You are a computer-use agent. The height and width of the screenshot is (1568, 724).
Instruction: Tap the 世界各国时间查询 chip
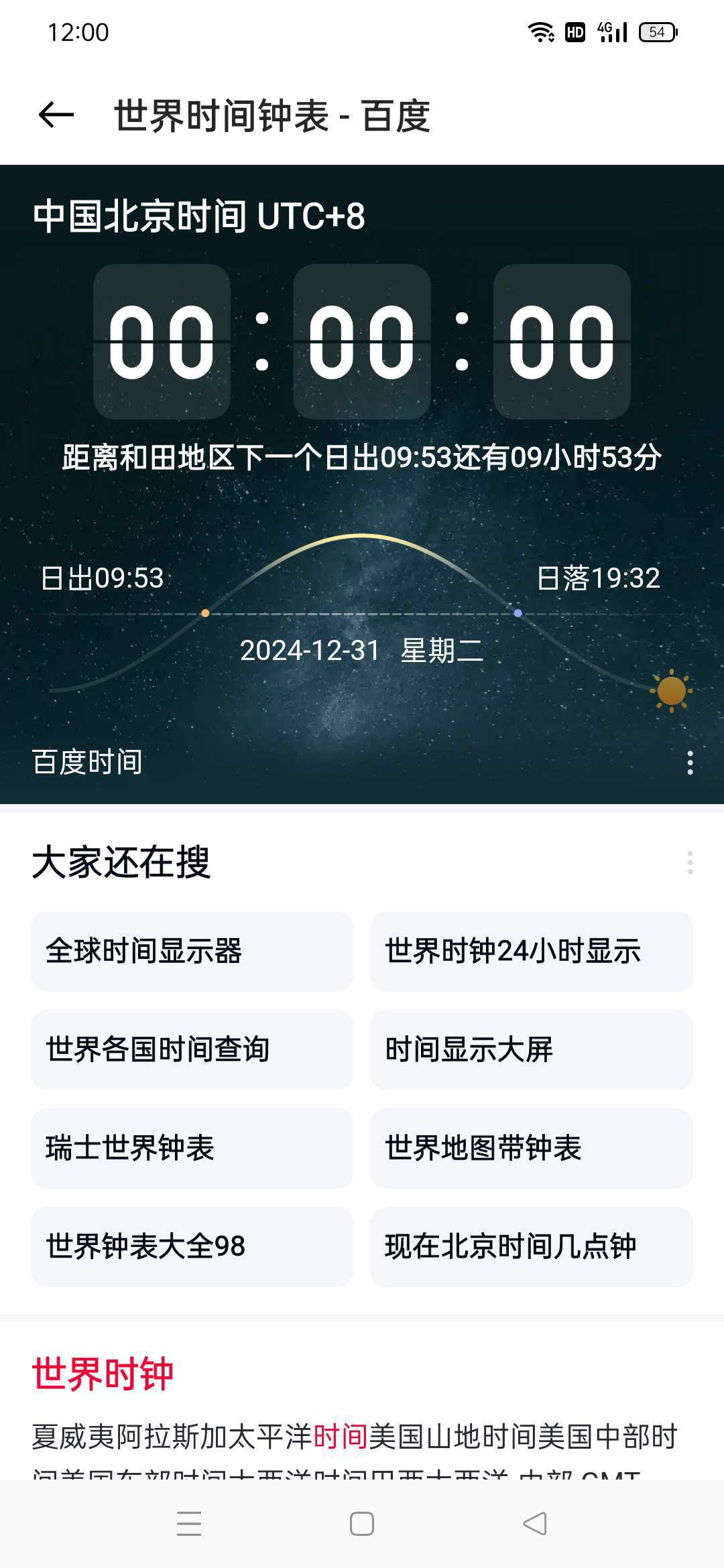click(192, 1049)
